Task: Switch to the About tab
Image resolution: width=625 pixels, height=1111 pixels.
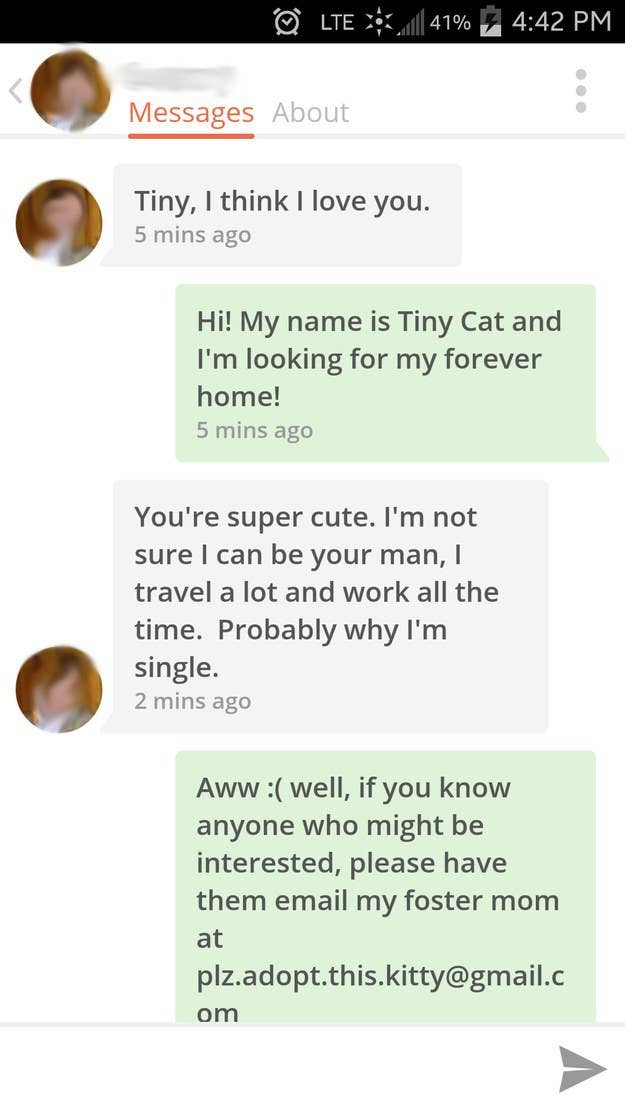Action: pyautogui.click(x=310, y=113)
